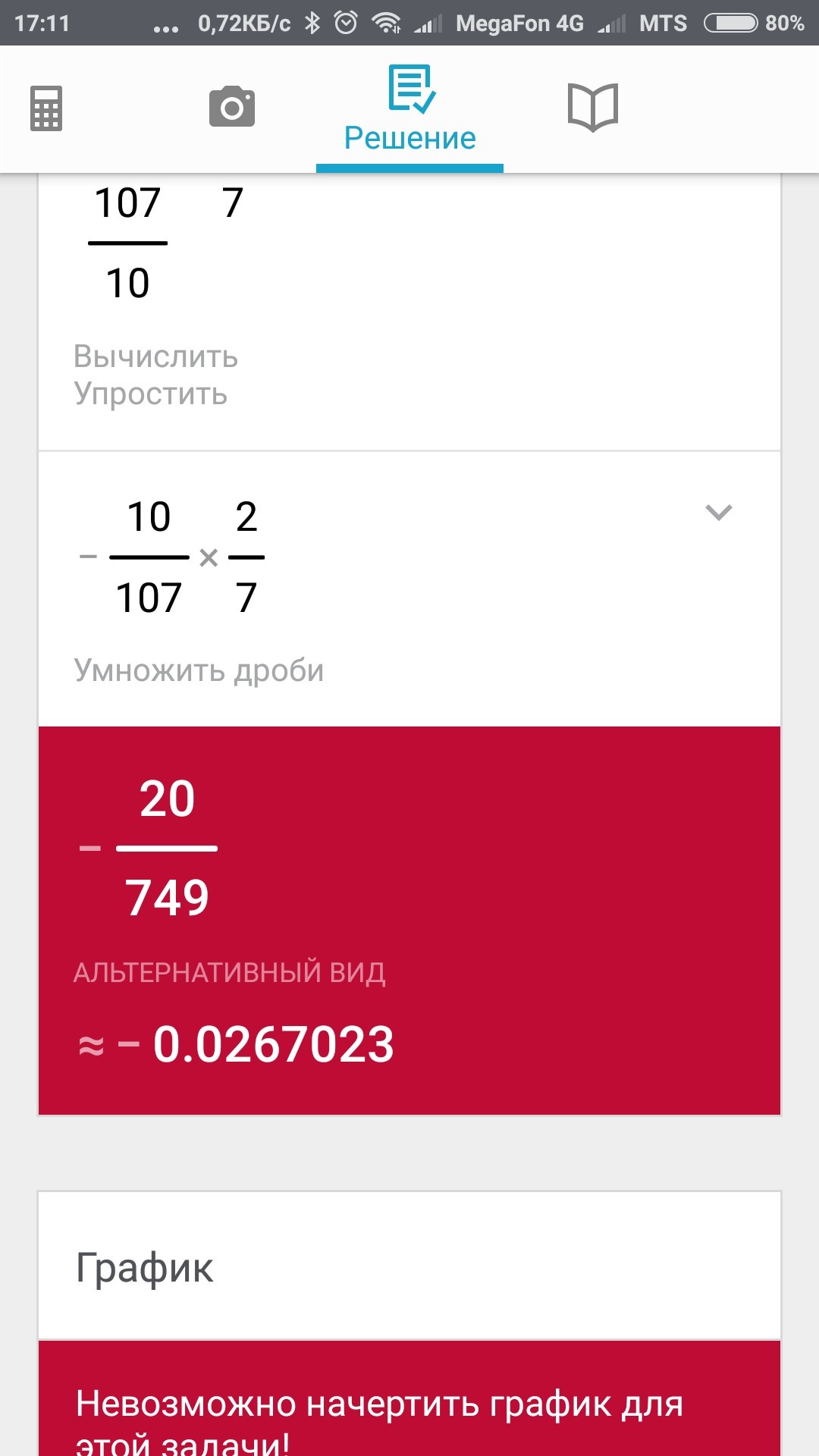The height and width of the screenshot is (1456, 819).
Task: Open the book tab
Action: click(593, 108)
